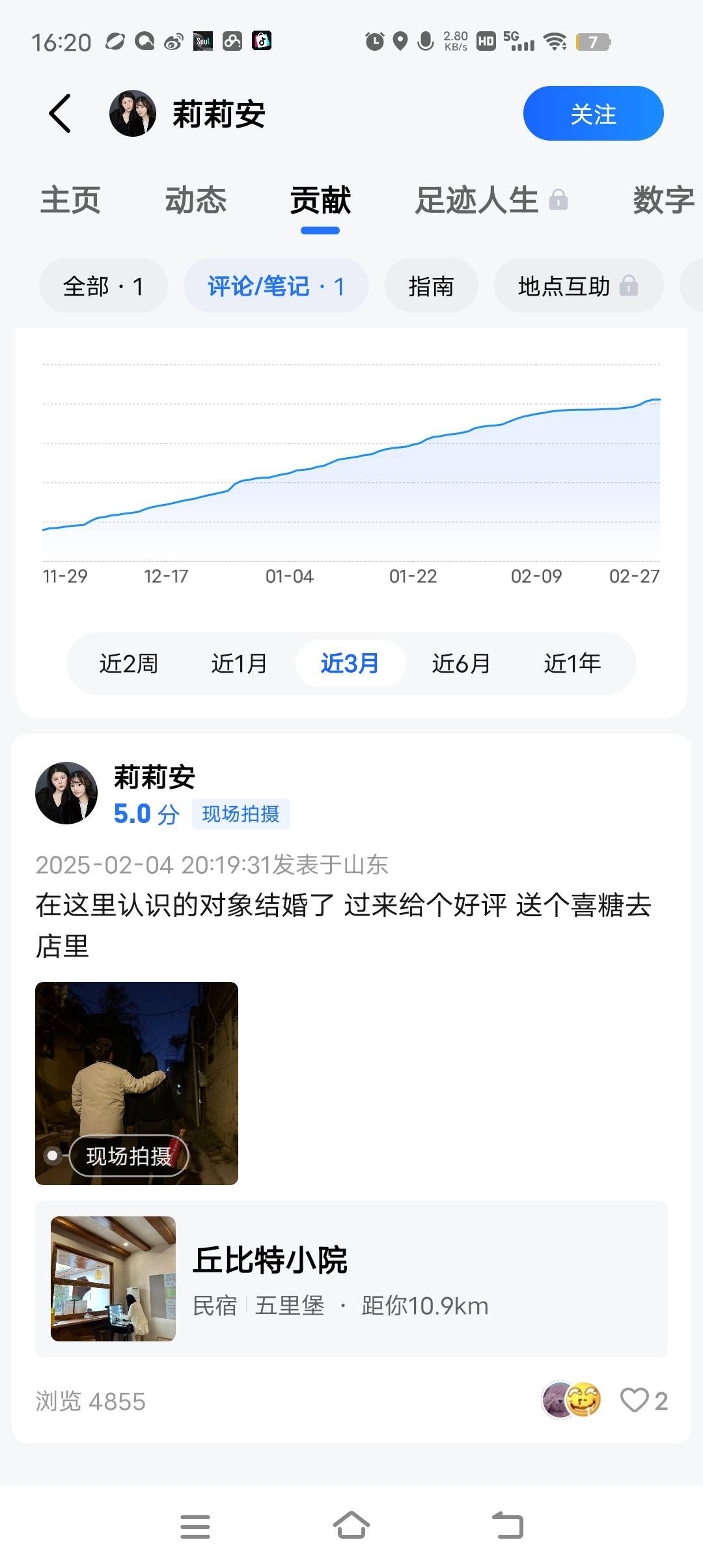Go to the system home screen

coord(351,1526)
